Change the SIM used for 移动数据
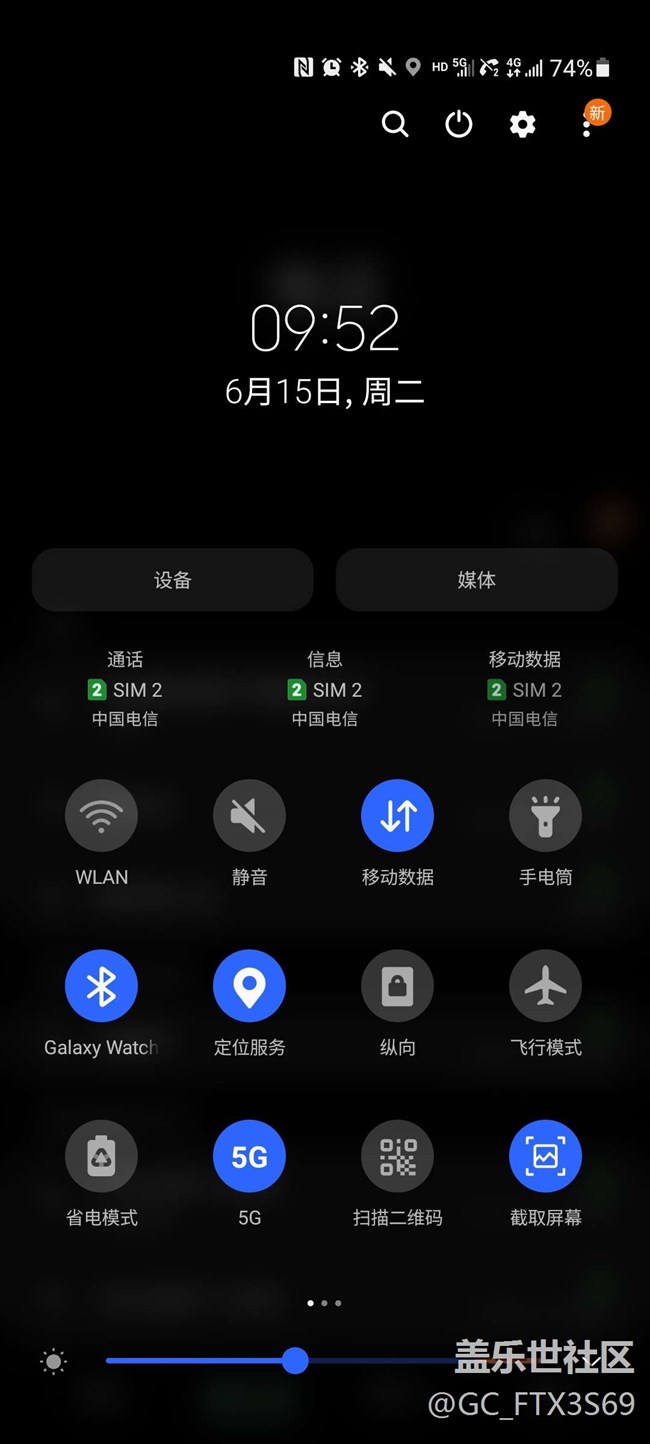The image size is (650, 1444). pyautogui.click(x=525, y=689)
